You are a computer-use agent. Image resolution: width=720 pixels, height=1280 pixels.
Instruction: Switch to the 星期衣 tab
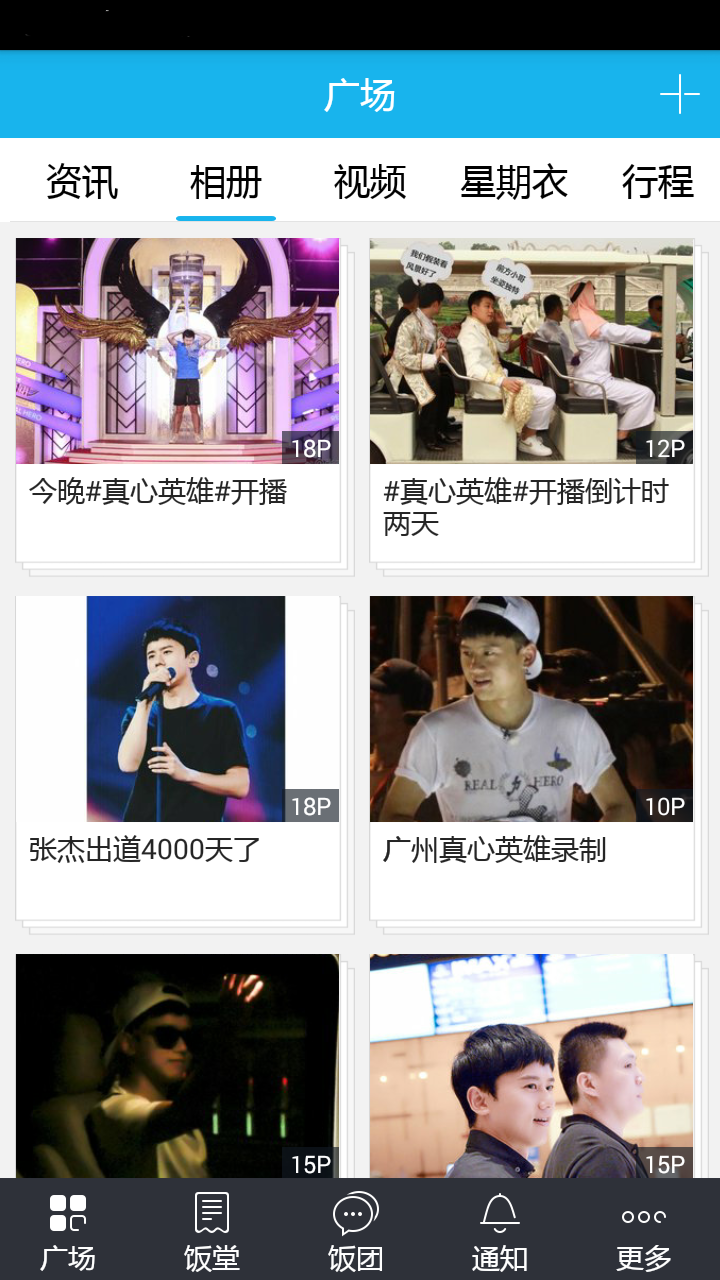tap(514, 182)
